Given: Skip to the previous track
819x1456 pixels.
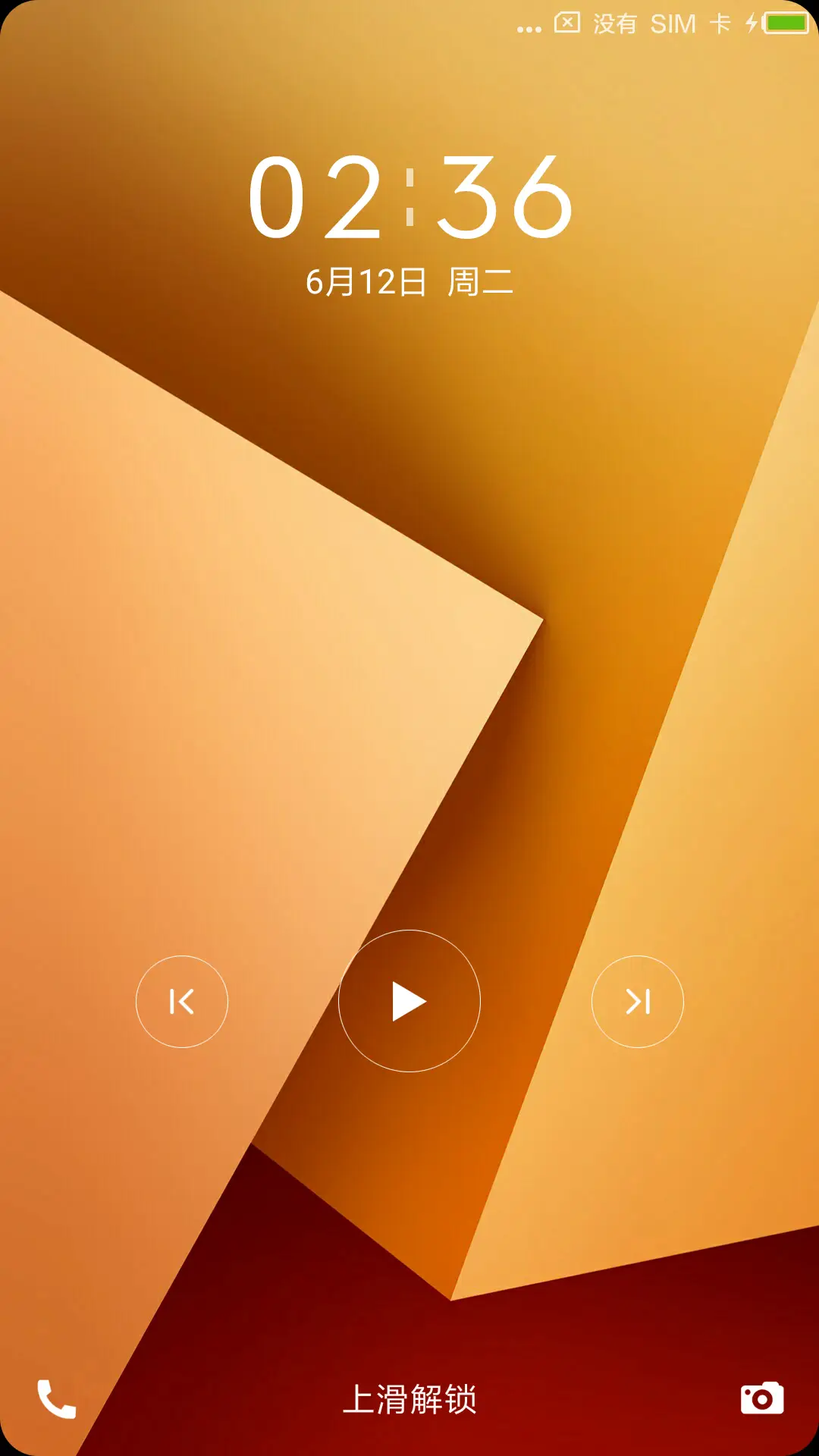Looking at the screenshot, I should tap(182, 1002).
